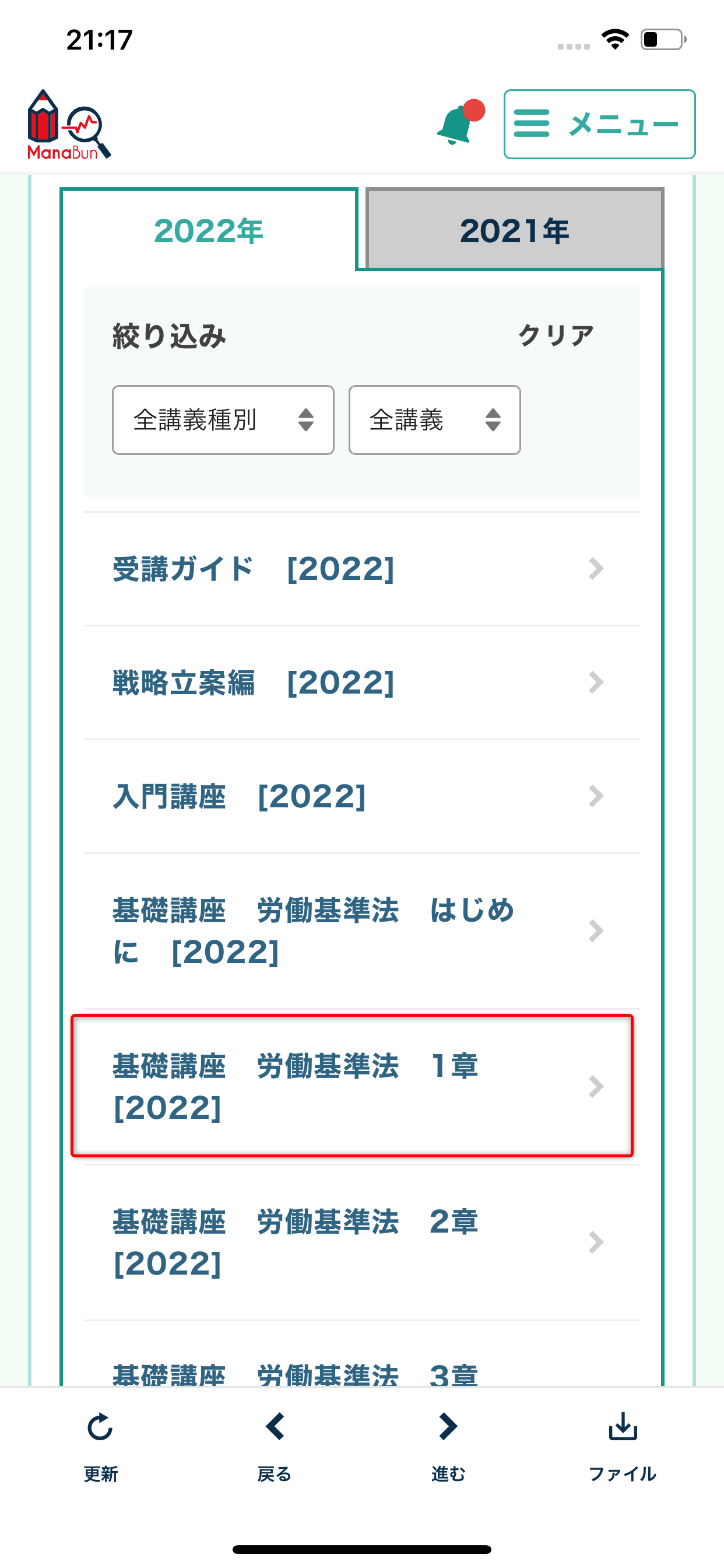Clear filters with クリア
Image resolution: width=724 pixels, height=1568 pixels.
(x=556, y=335)
